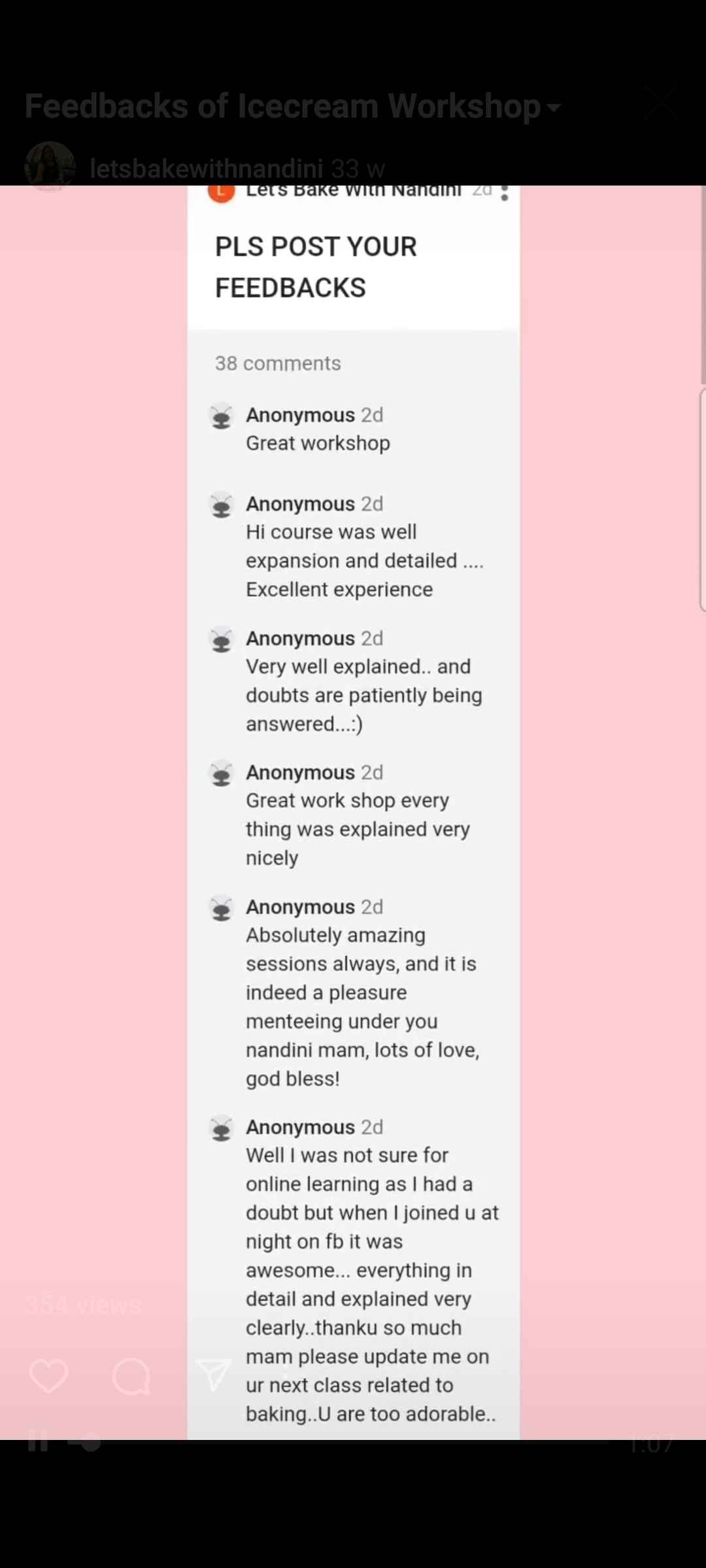Like this video with the heart icon

pyautogui.click(x=49, y=1375)
